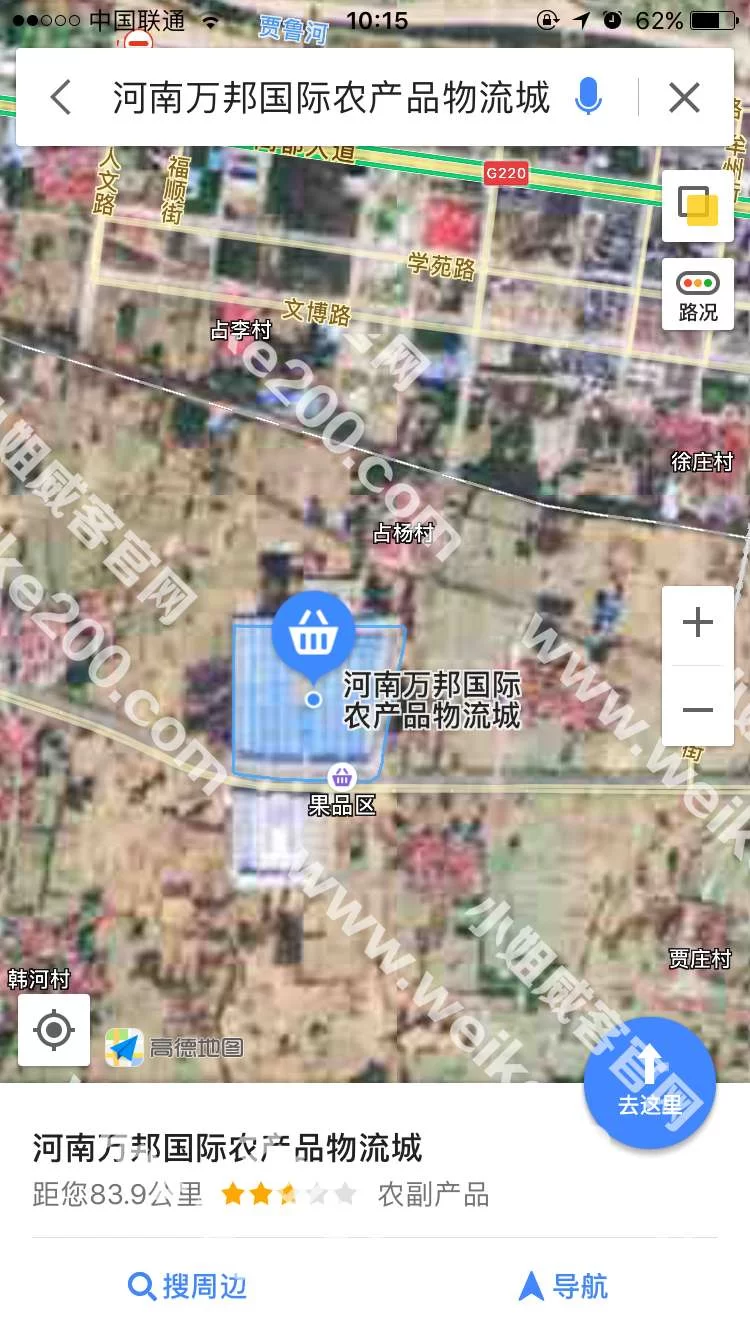The image size is (750, 1334).
Task: Zoom in on the map
Action: click(697, 624)
